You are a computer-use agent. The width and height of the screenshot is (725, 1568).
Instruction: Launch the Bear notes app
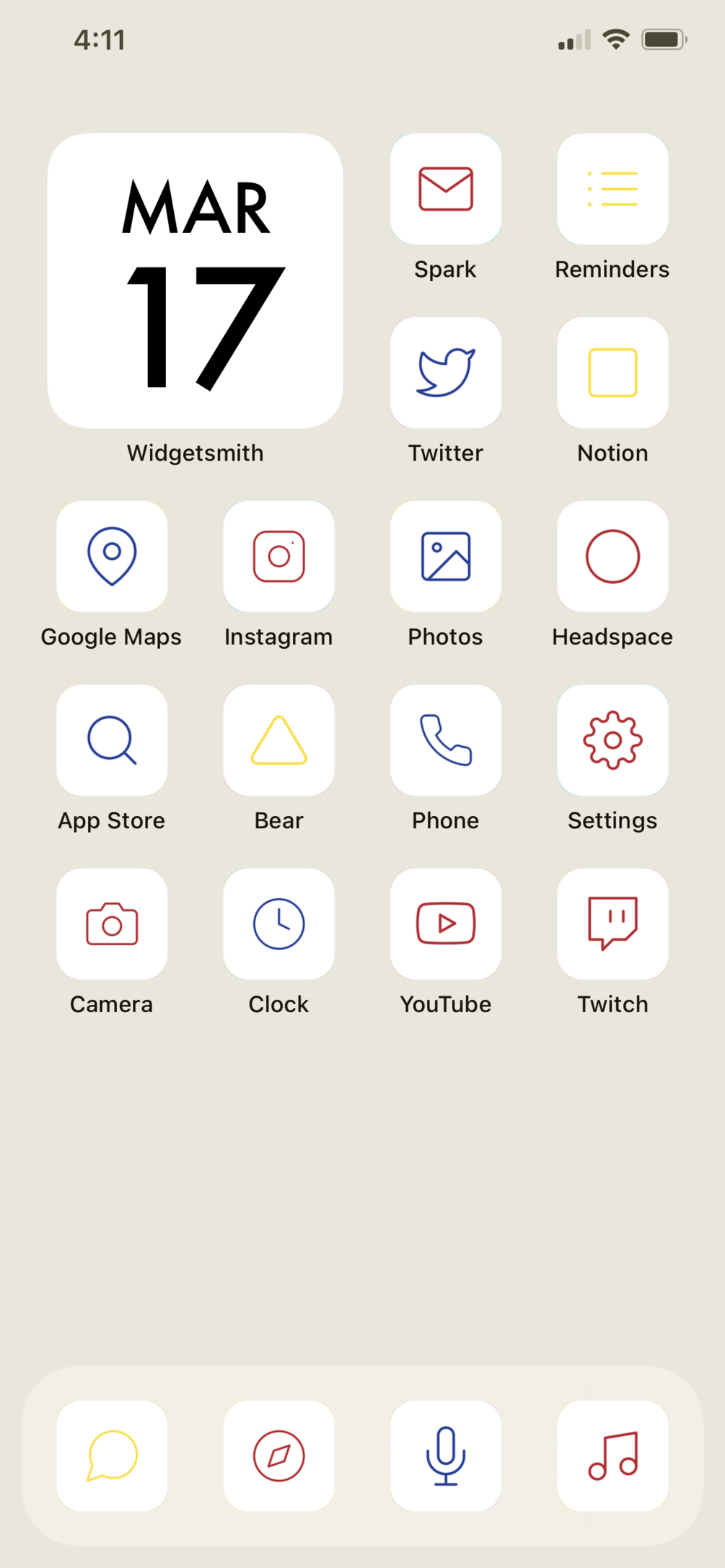[279, 740]
